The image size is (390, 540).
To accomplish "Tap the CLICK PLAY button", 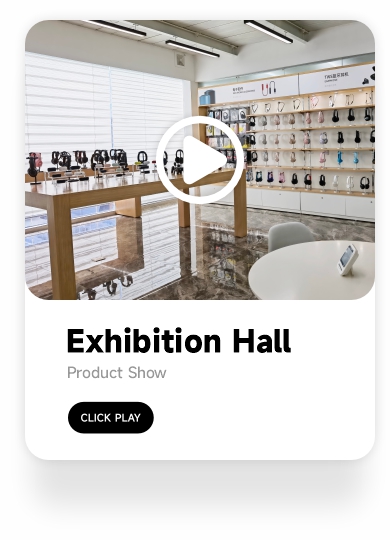I will (111, 417).
